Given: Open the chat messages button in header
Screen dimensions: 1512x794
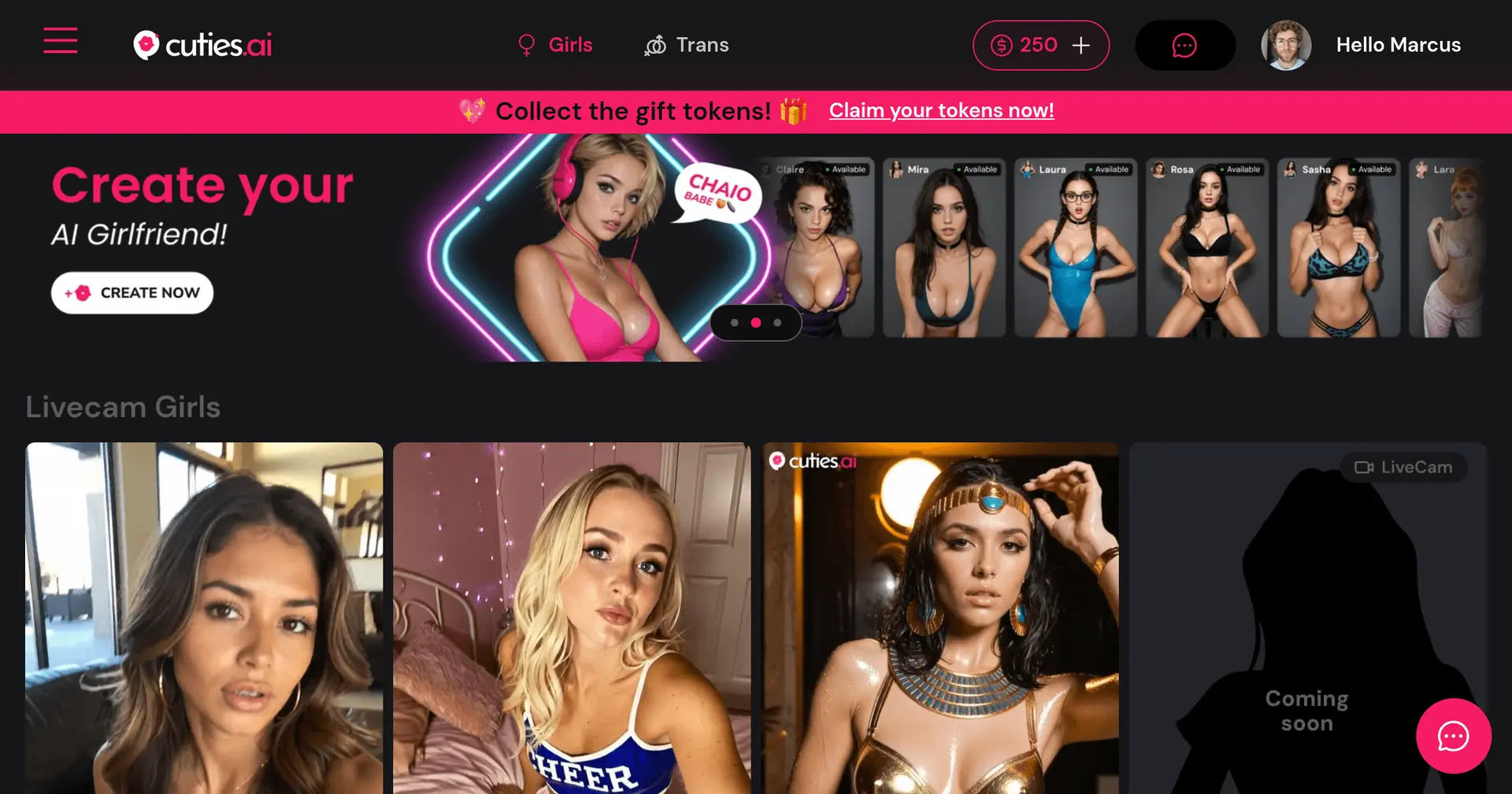Looking at the screenshot, I should point(1184,46).
